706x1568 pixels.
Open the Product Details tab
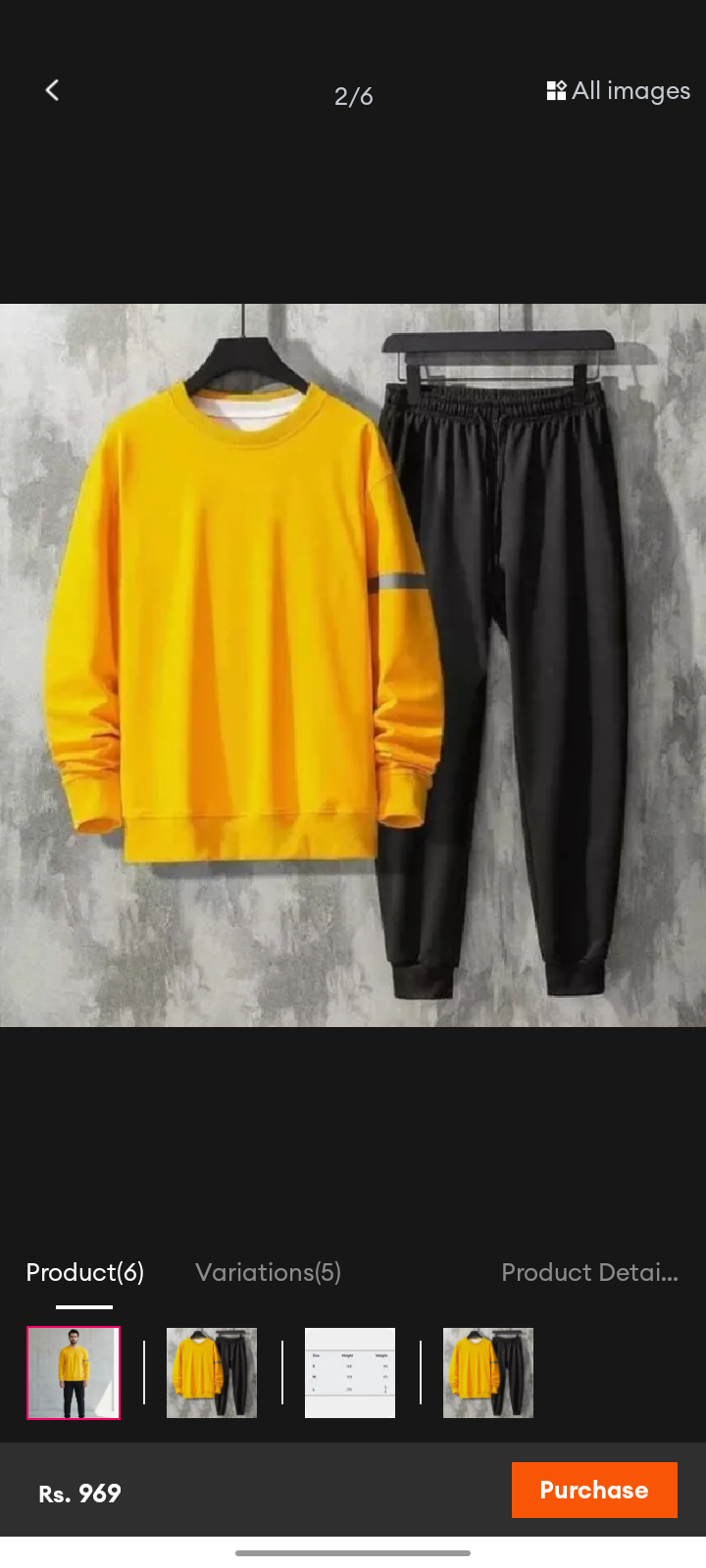tap(589, 1272)
